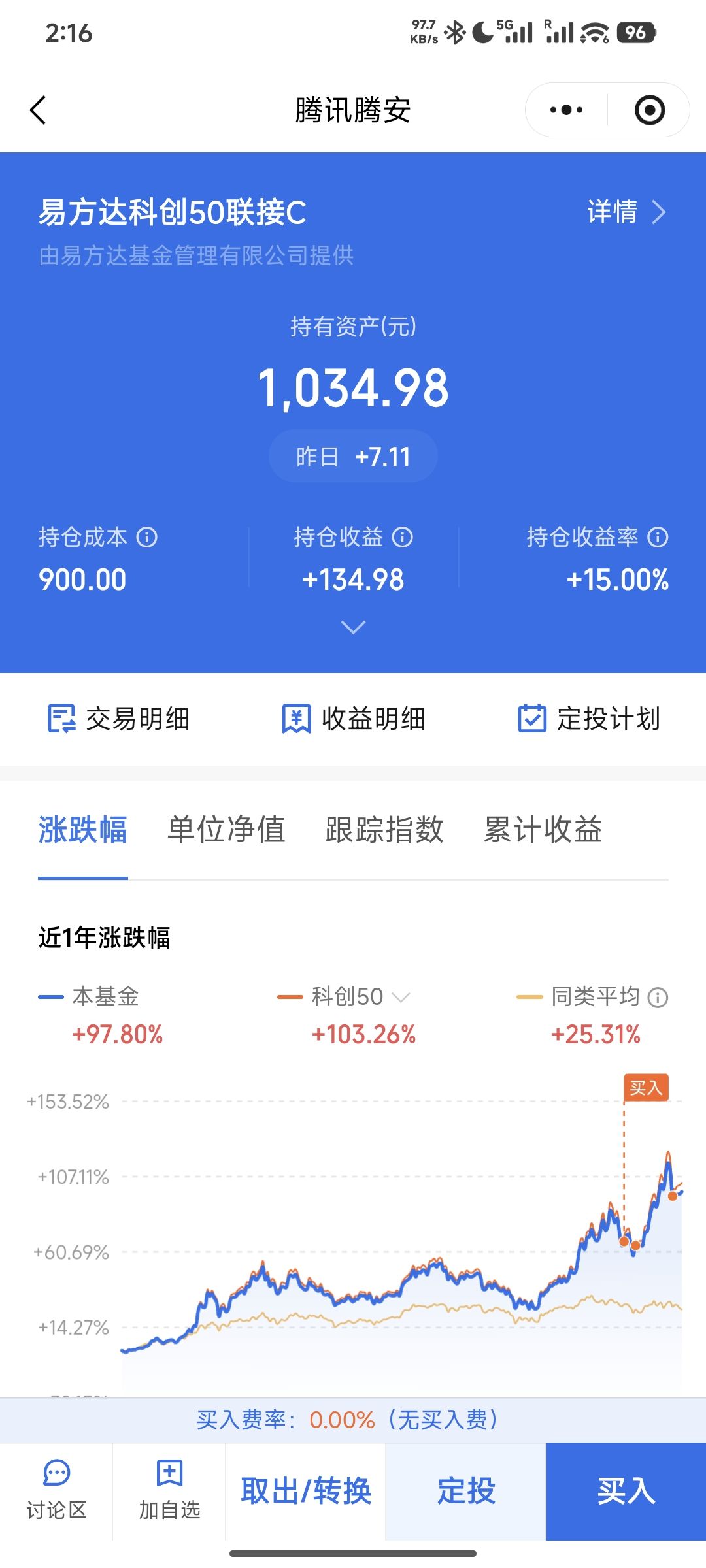Open the mini program three-dot menu
This screenshot has height=1568, width=706.
point(566,110)
